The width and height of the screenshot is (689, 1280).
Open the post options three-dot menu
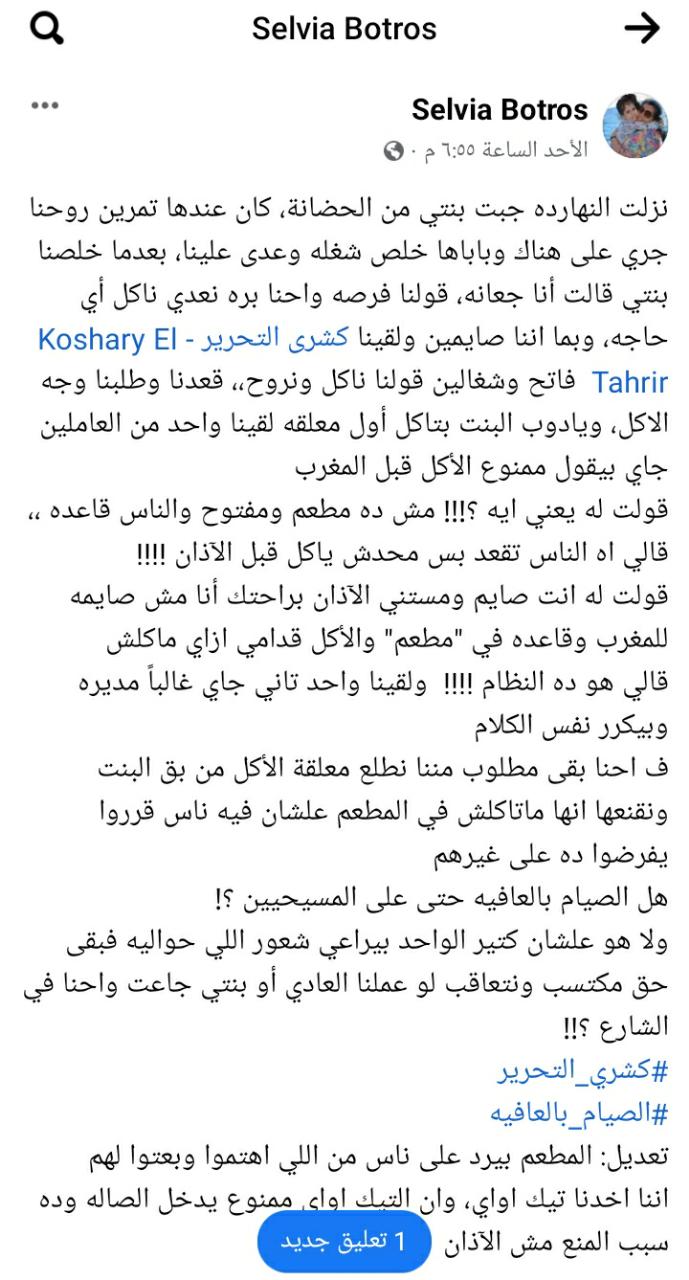46,106
